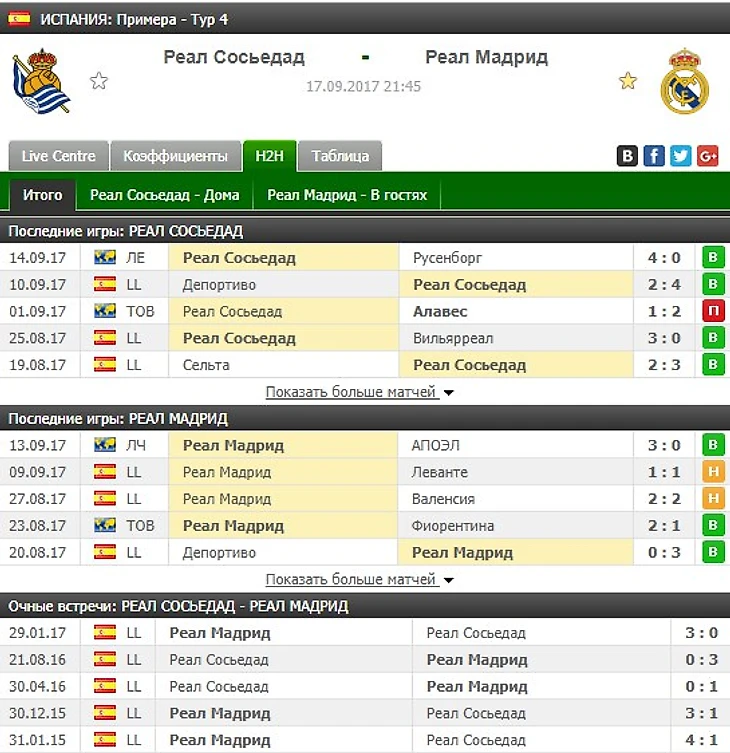This screenshot has width=730, height=753.
Task: Select the Итого sub-tab
Action: coord(42,195)
